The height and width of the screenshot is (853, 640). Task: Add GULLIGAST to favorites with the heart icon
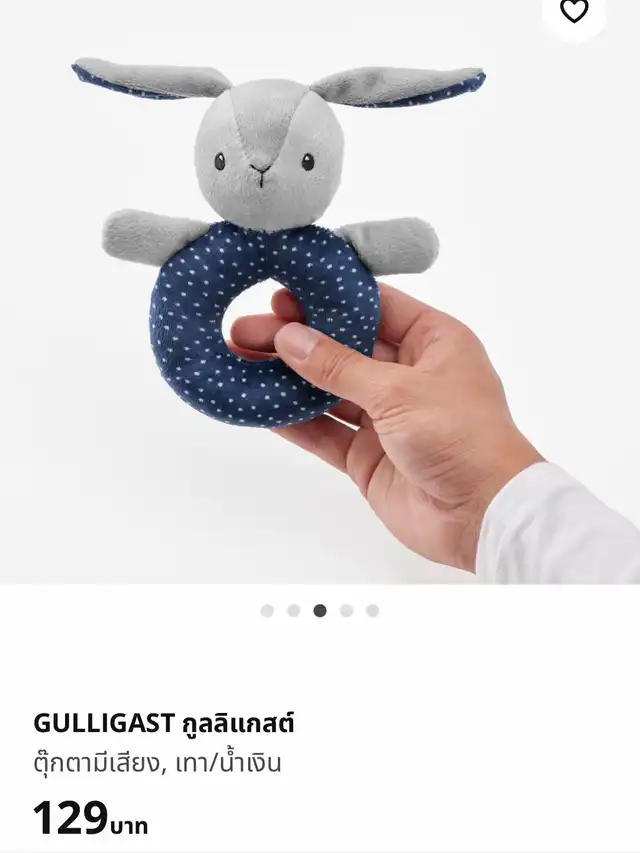pyautogui.click(x=574, y=12)
